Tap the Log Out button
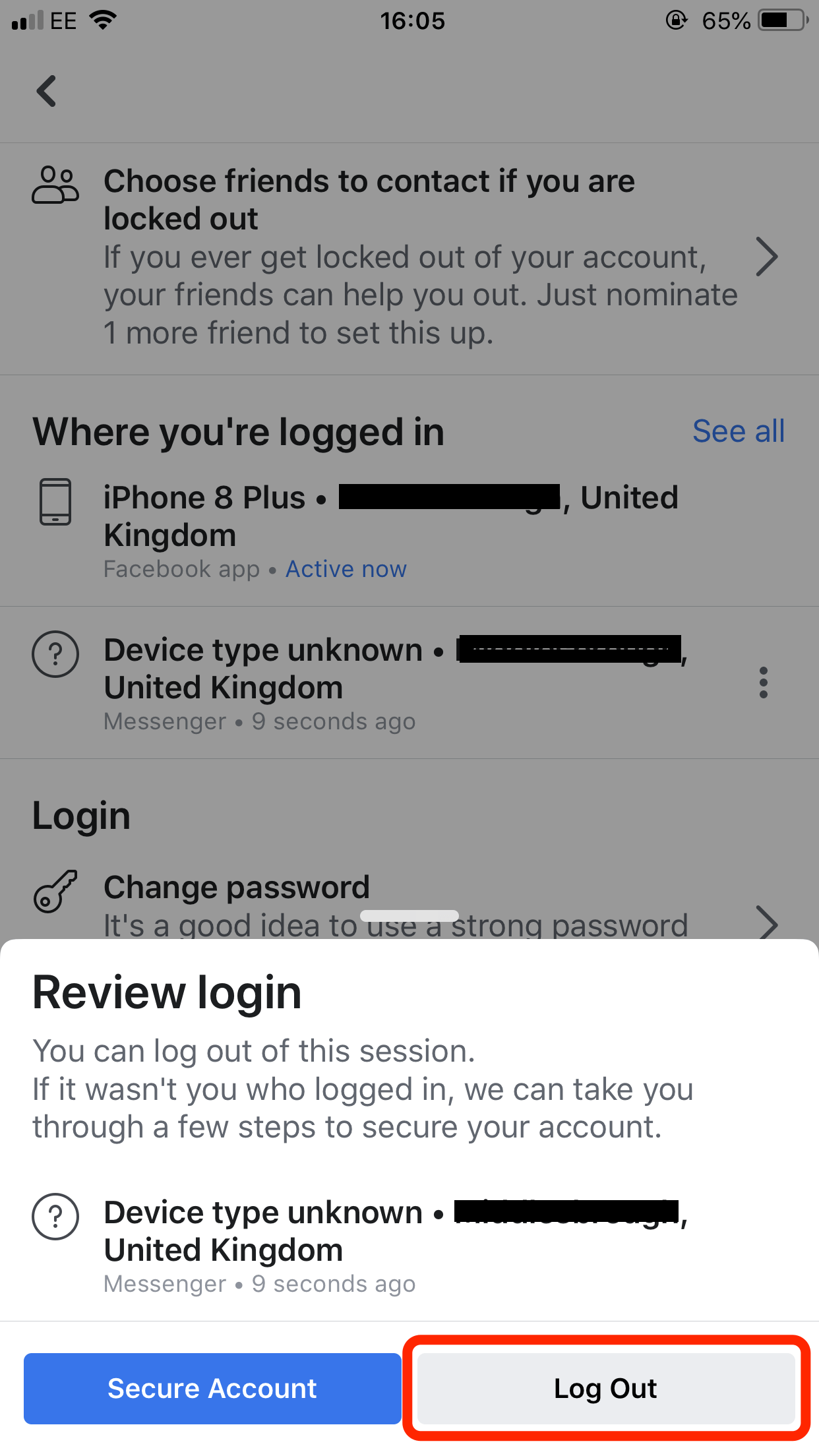Image resolution: width=819 pixels, height=1456 pixels. click(x=605, y=1388)
